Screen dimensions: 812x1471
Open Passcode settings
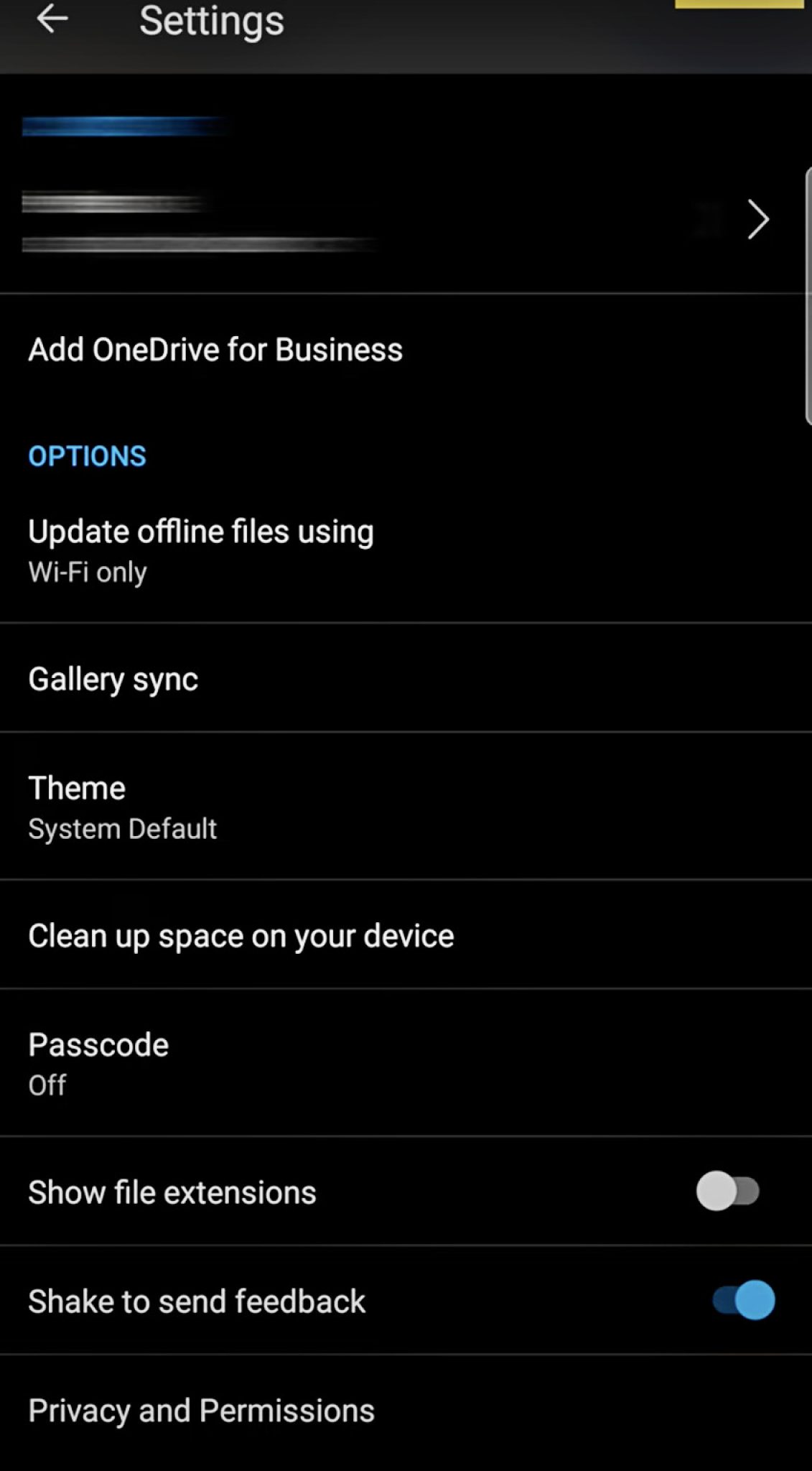click(98, 1062)
